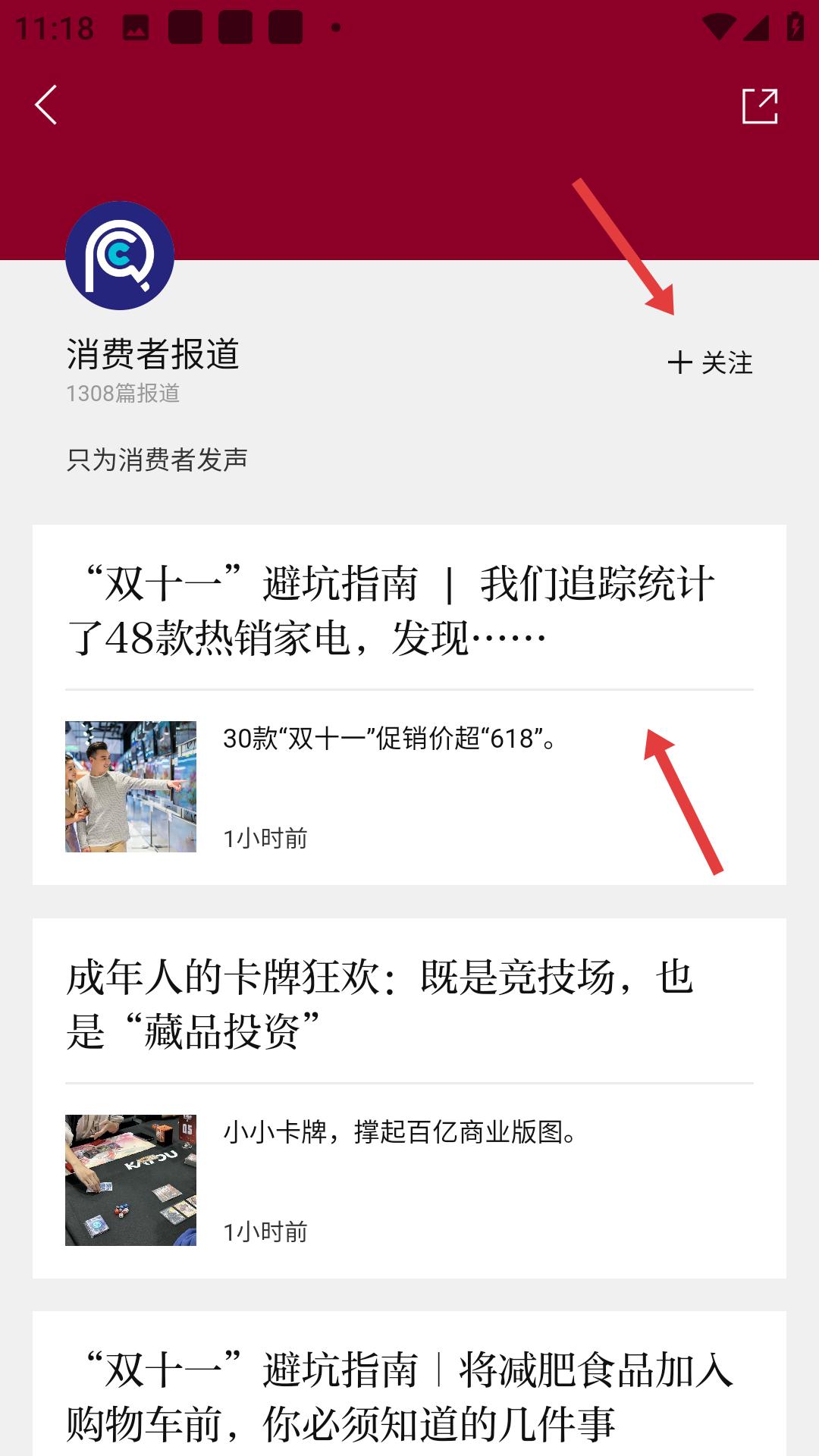Tap the back arrow to leave the profile
Screen dimensions: 819x1456
point(45,105)
